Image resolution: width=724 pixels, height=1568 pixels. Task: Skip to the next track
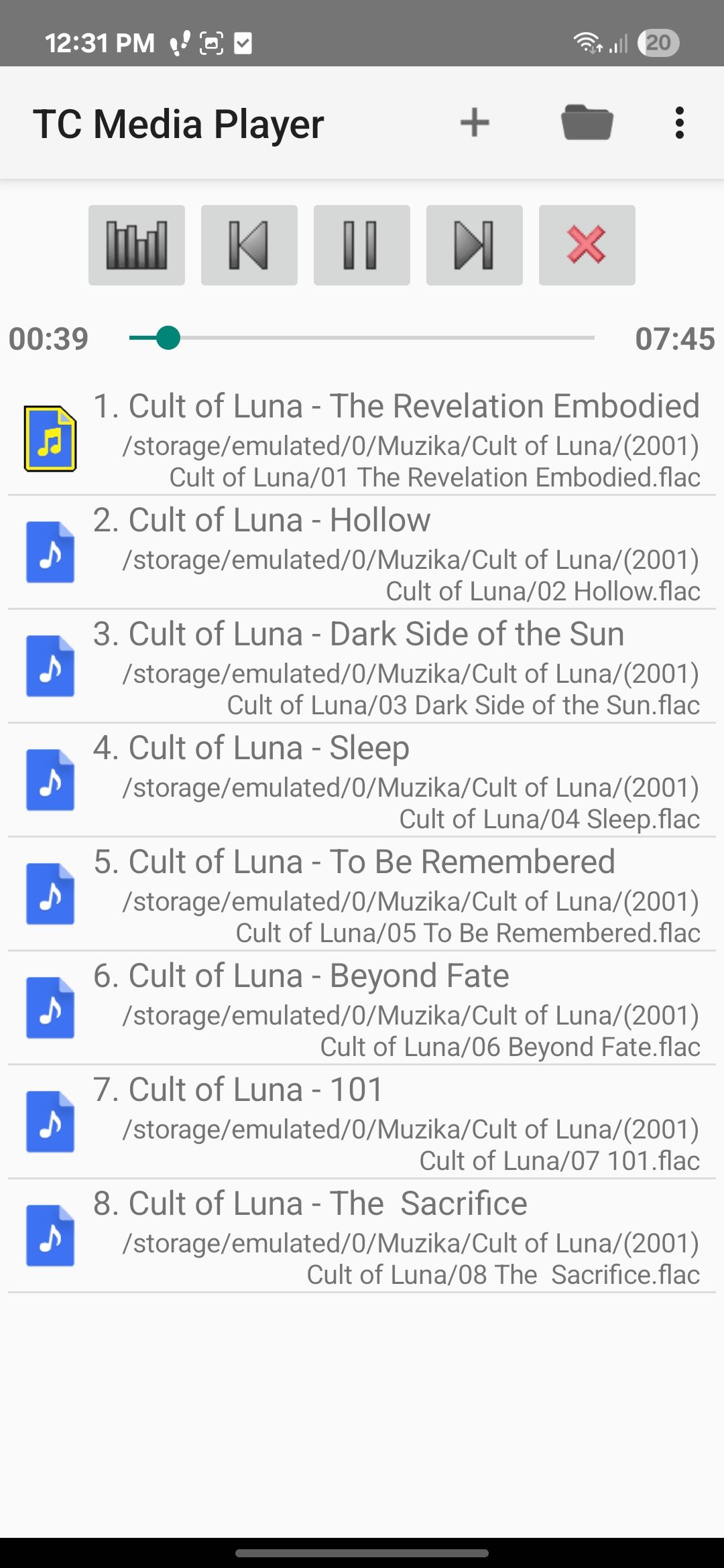point(475,245)
